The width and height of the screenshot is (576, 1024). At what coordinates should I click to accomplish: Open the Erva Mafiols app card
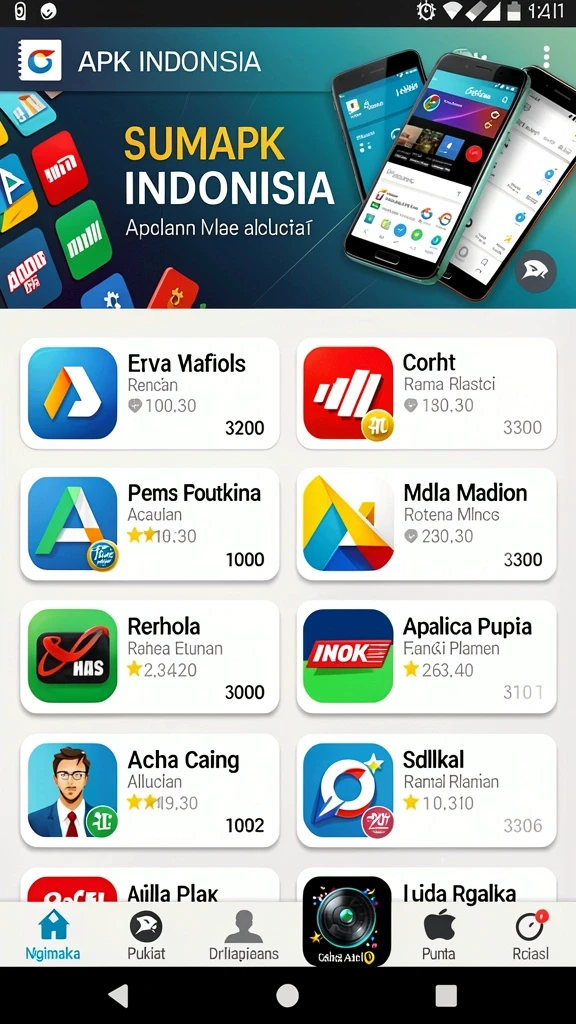pyautogui.click(x=150, y=393)
